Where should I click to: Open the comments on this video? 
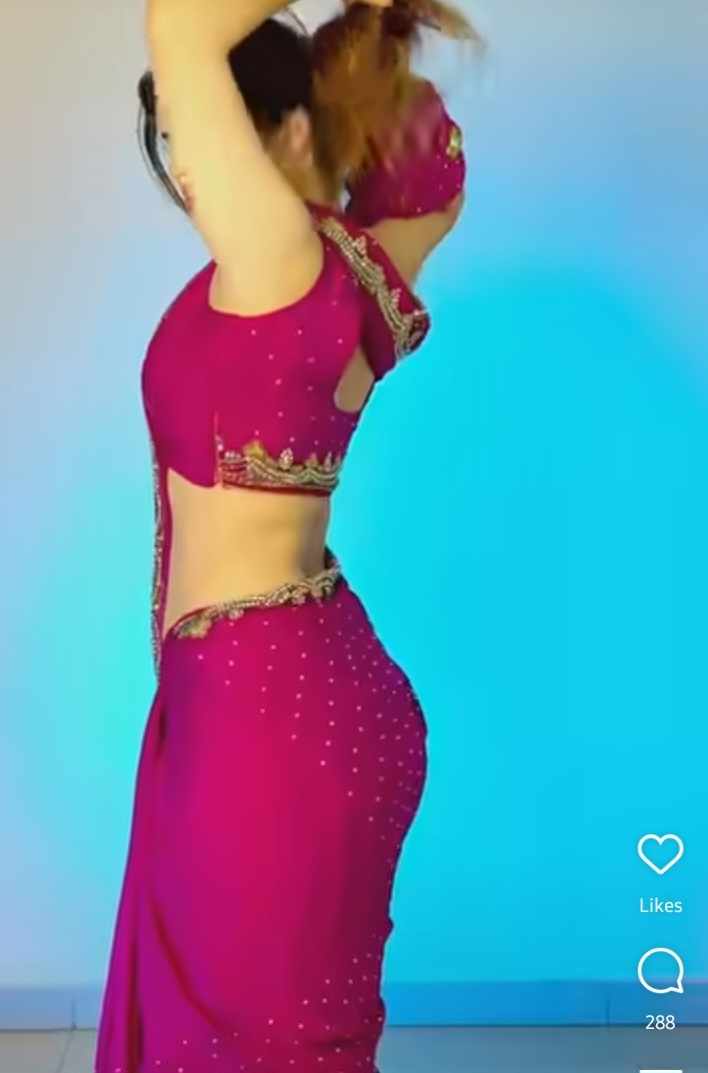(660, 971)
